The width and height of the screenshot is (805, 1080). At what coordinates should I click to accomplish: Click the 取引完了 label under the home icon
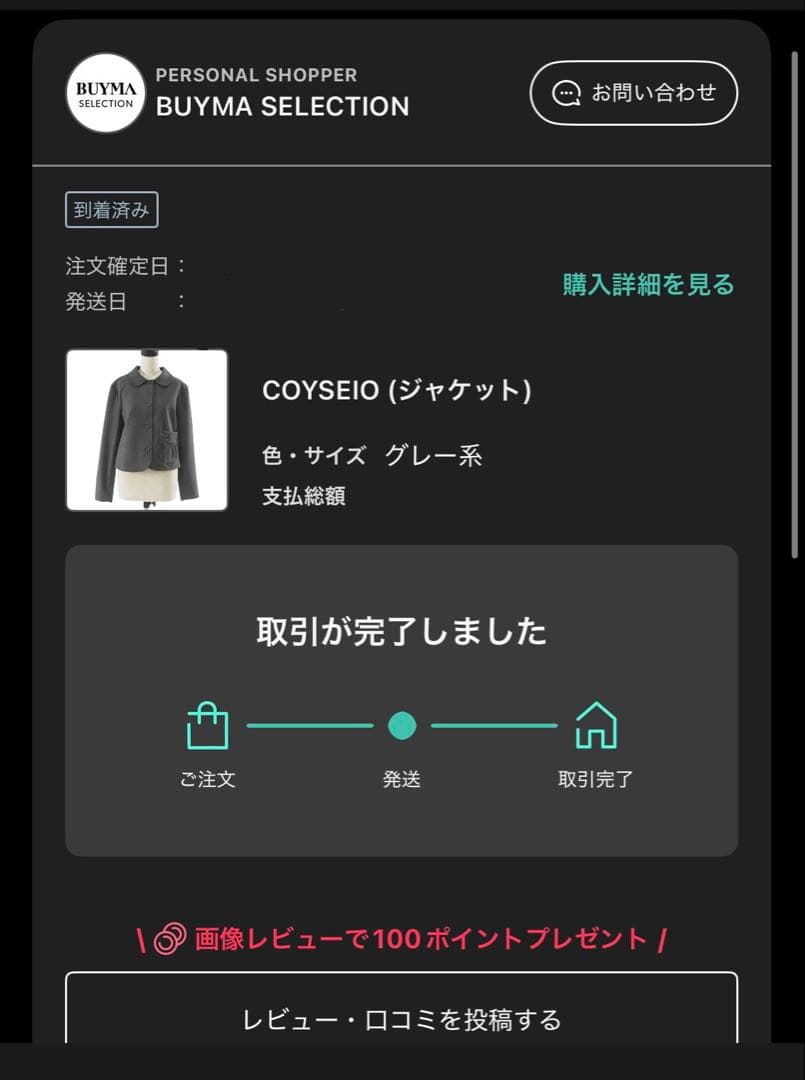596,779
